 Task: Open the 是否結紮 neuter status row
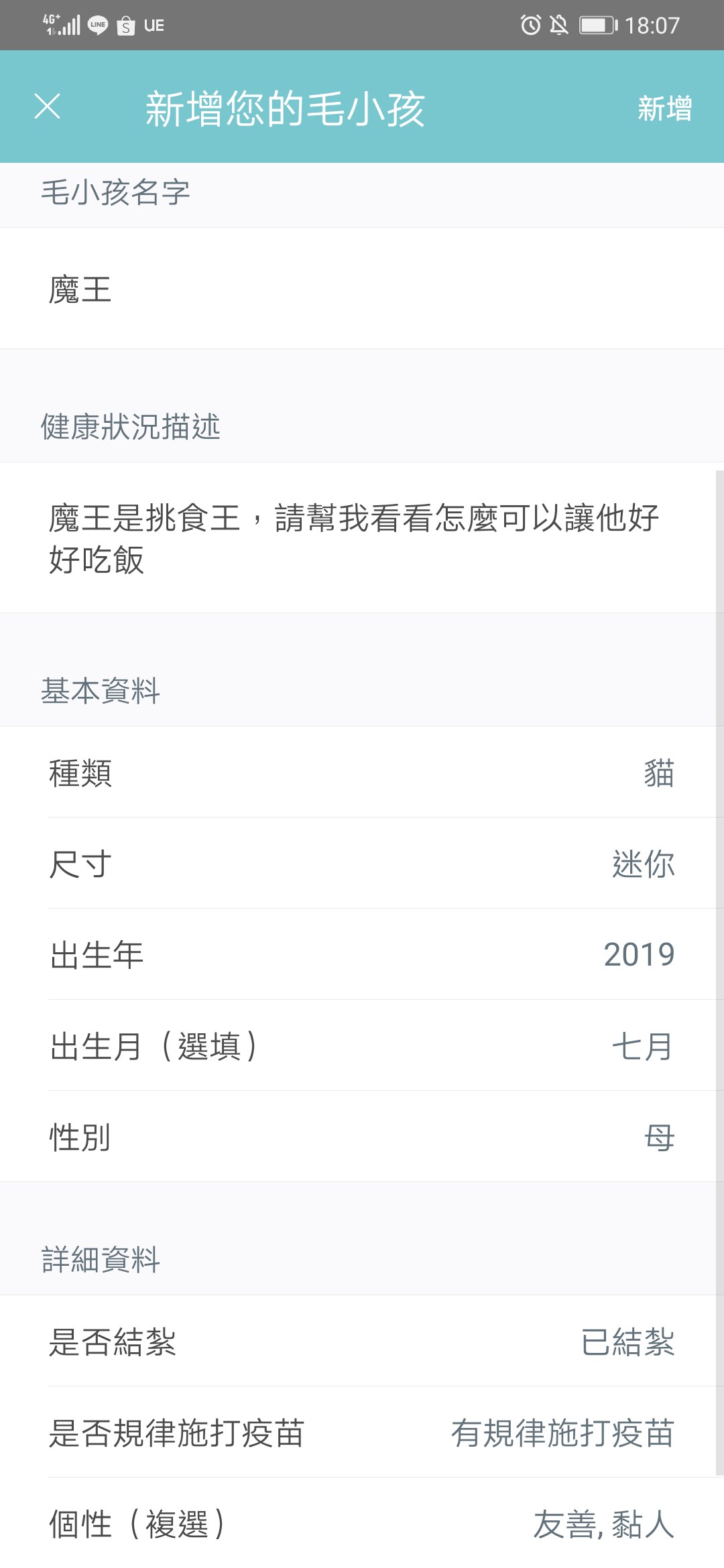pos(362,1341)
